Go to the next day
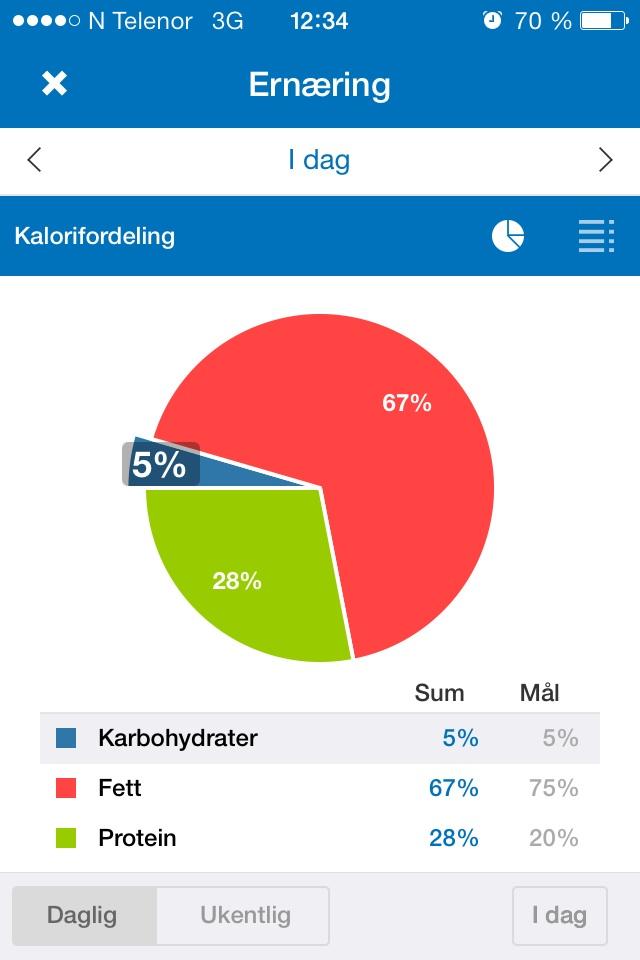640x960 pixels. tap(605, 160)
